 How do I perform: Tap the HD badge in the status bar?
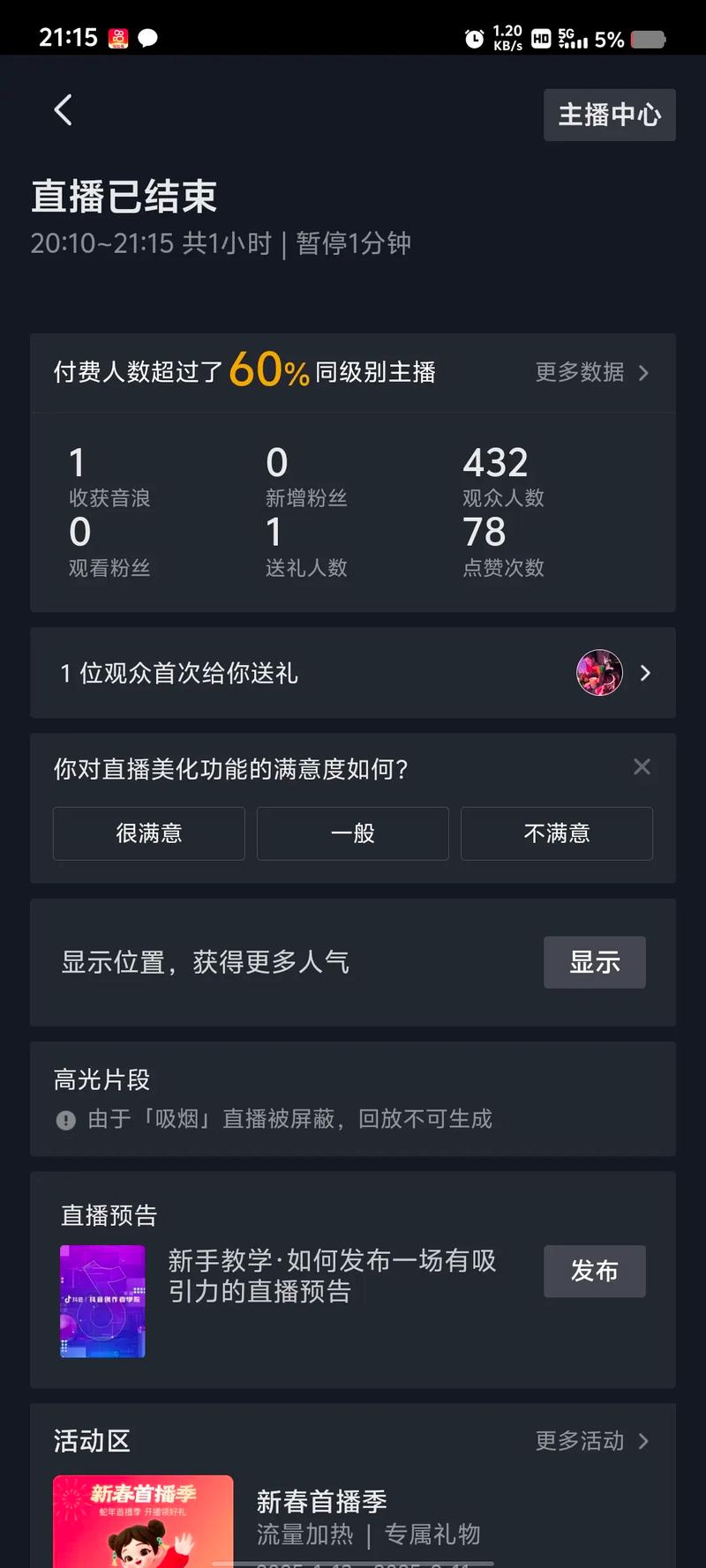(540, 38)
